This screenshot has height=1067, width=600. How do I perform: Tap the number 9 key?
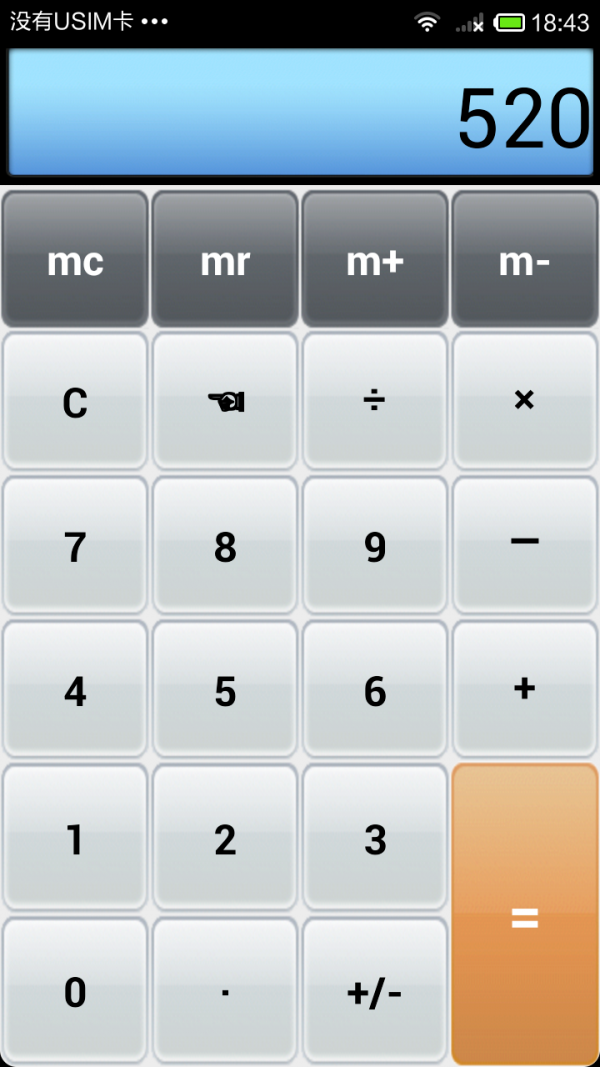pos(375,545)
